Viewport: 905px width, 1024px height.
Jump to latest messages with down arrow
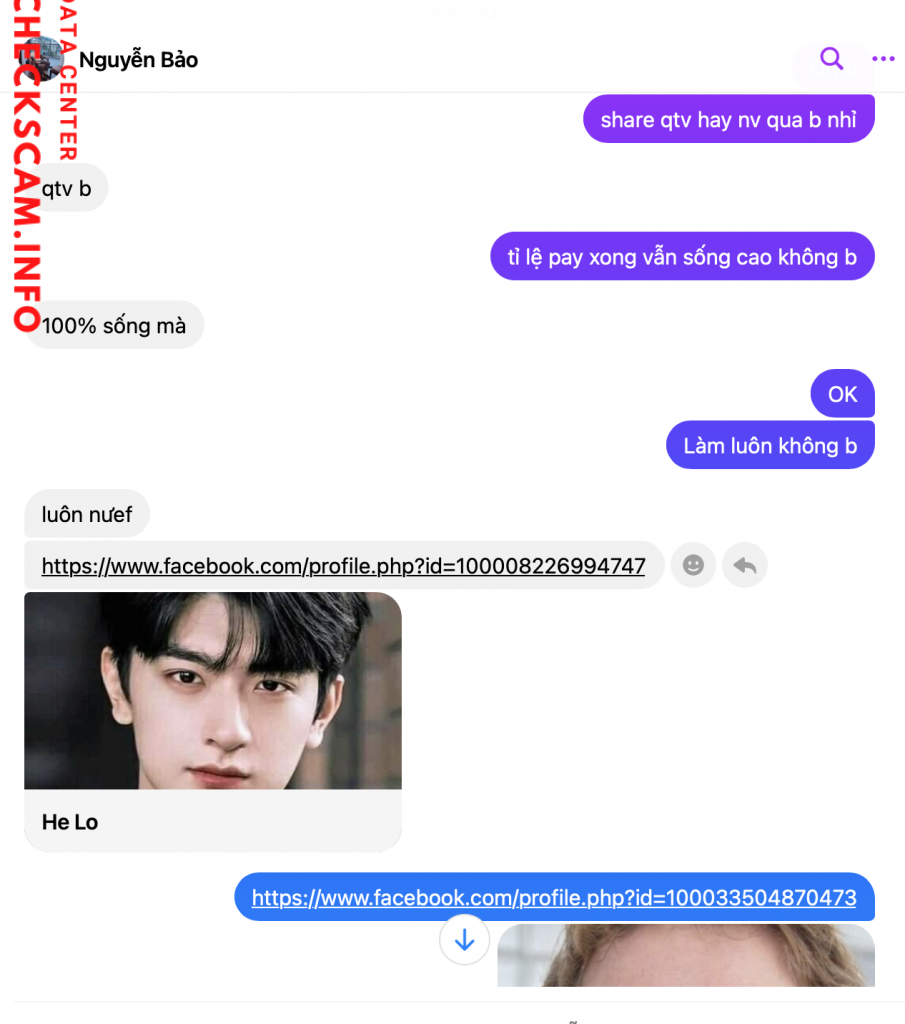[464, 941]
